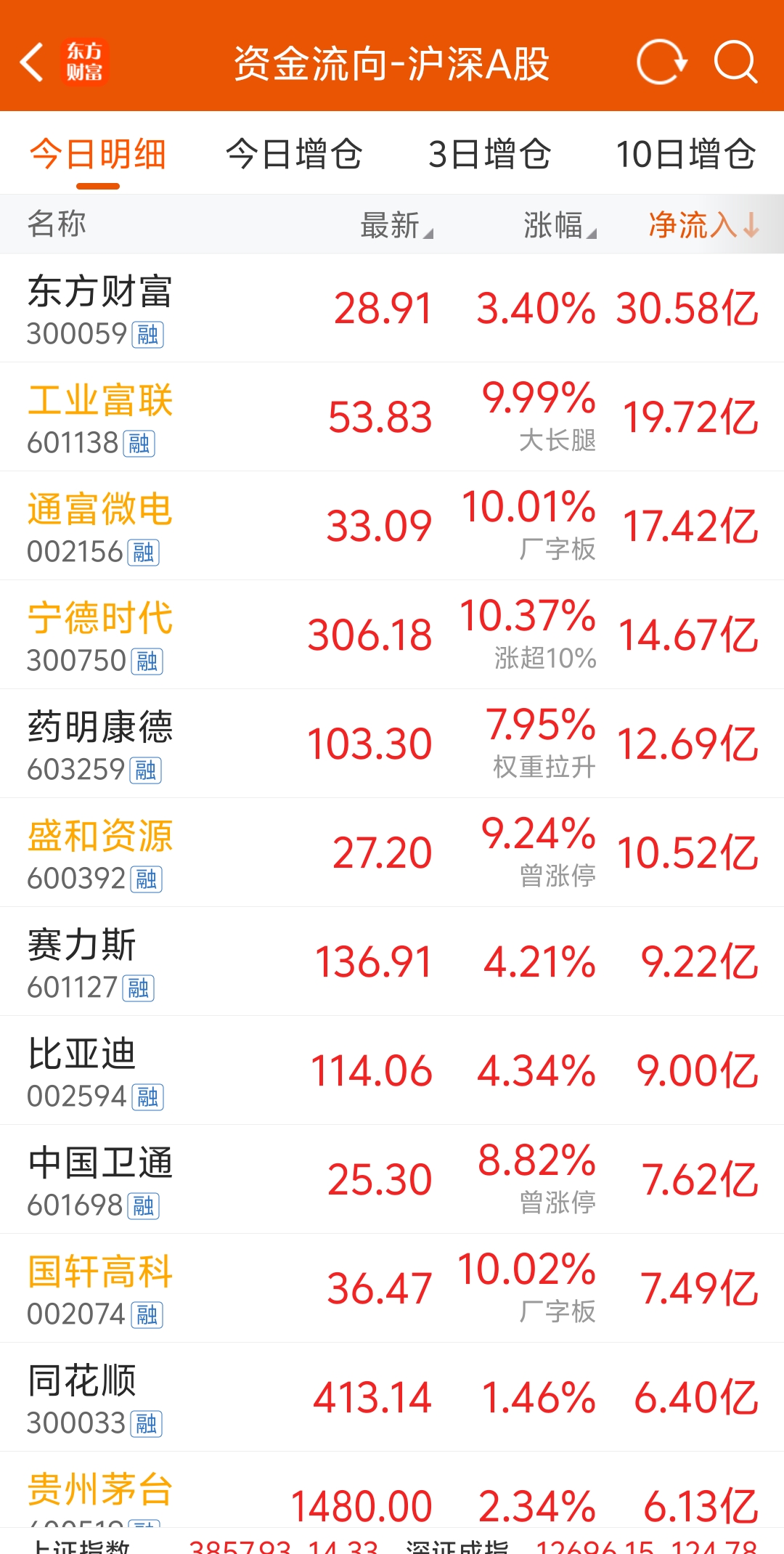
Task: Open the 药明康德 stock row
Action: (x=392, y=744)
